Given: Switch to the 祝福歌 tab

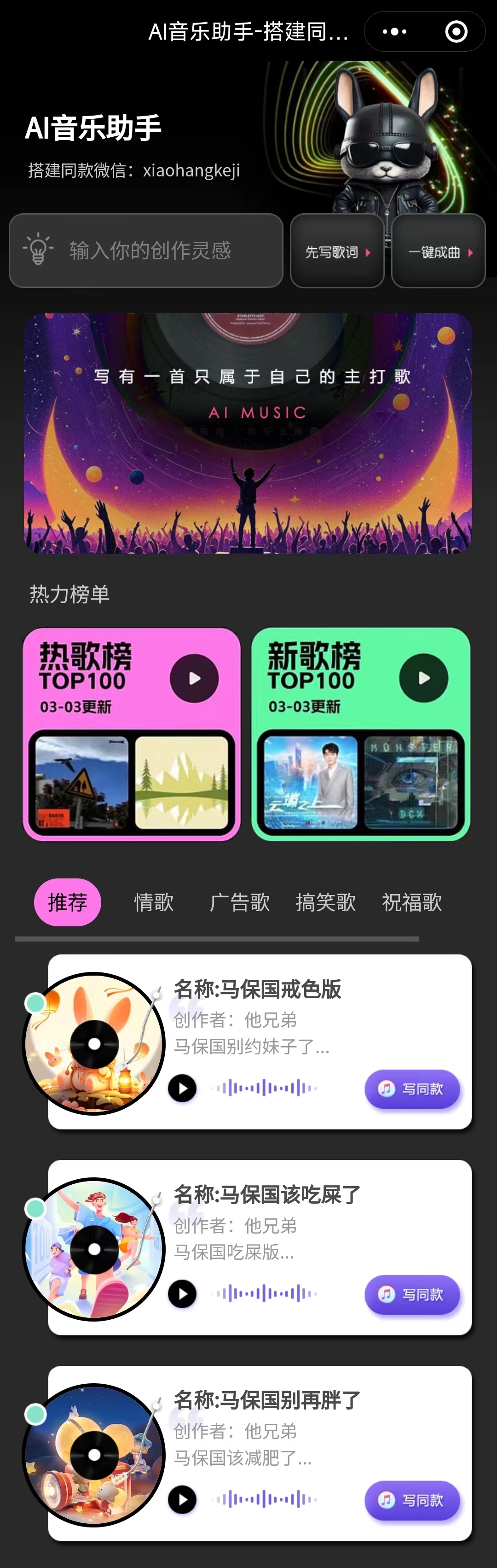Looking at the screenshot, I should [412, 901].
